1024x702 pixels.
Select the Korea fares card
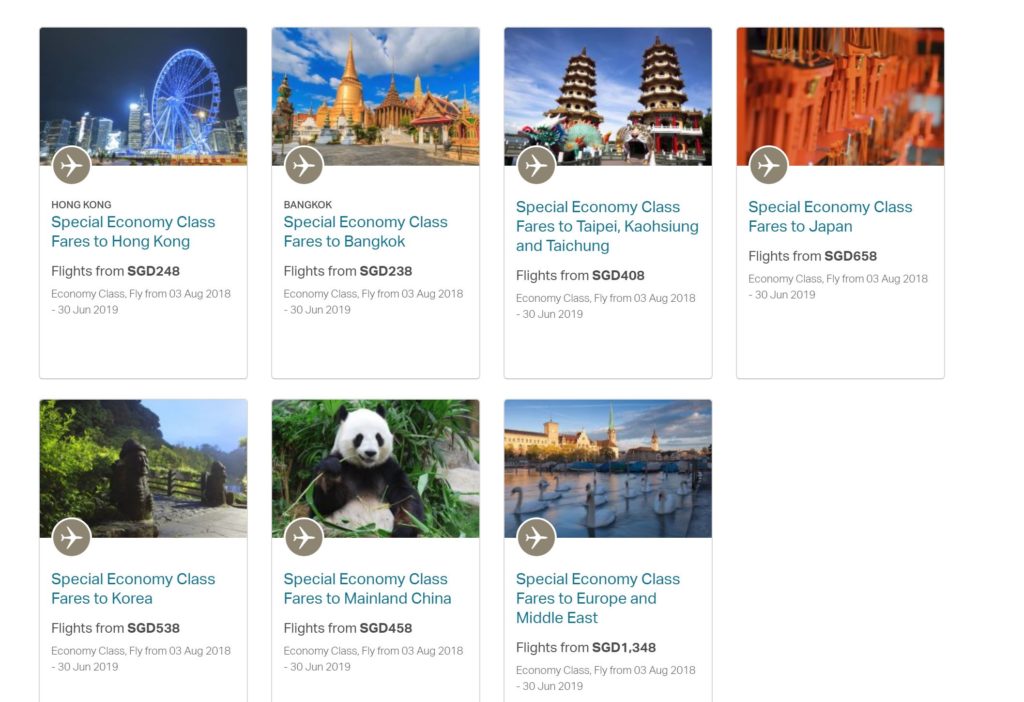tap(133, 589)
